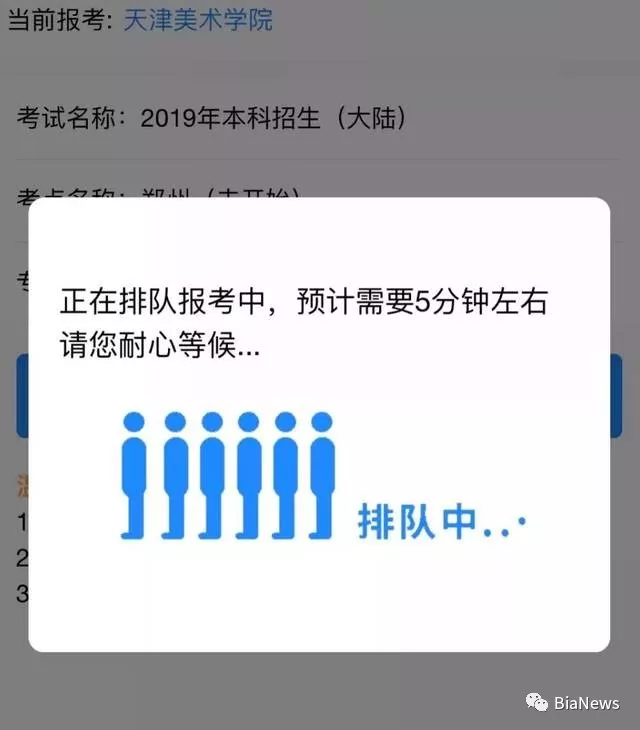Tap the 天津美术学院 school link

[x=198, y=20]
